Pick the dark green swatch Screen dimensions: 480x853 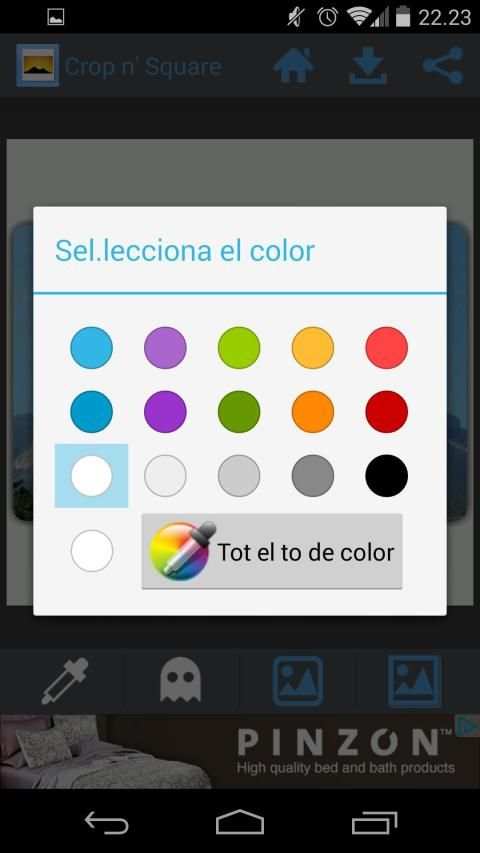239,412
